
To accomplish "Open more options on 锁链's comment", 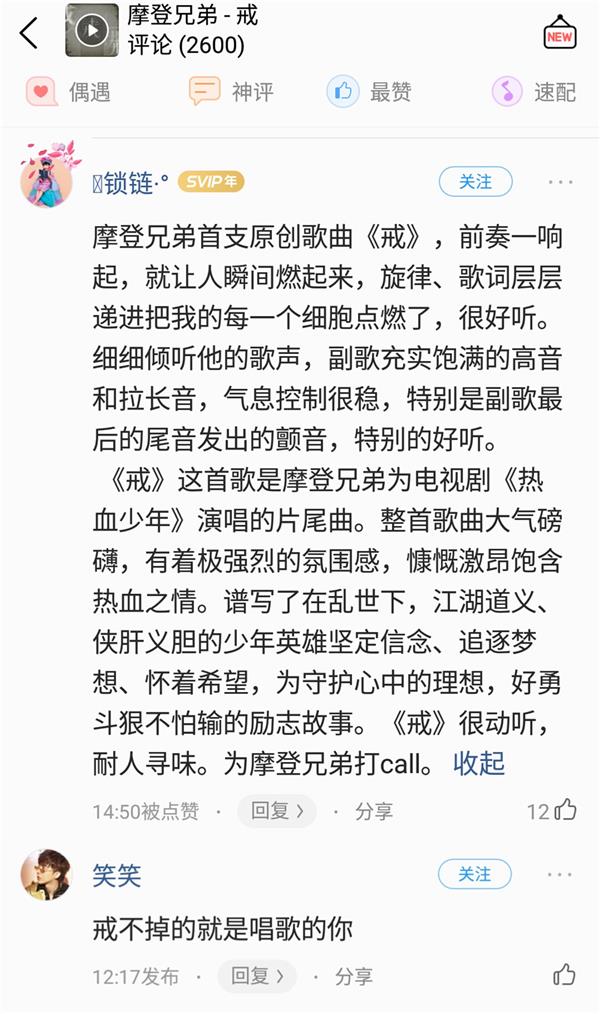I will pos(560,182).
